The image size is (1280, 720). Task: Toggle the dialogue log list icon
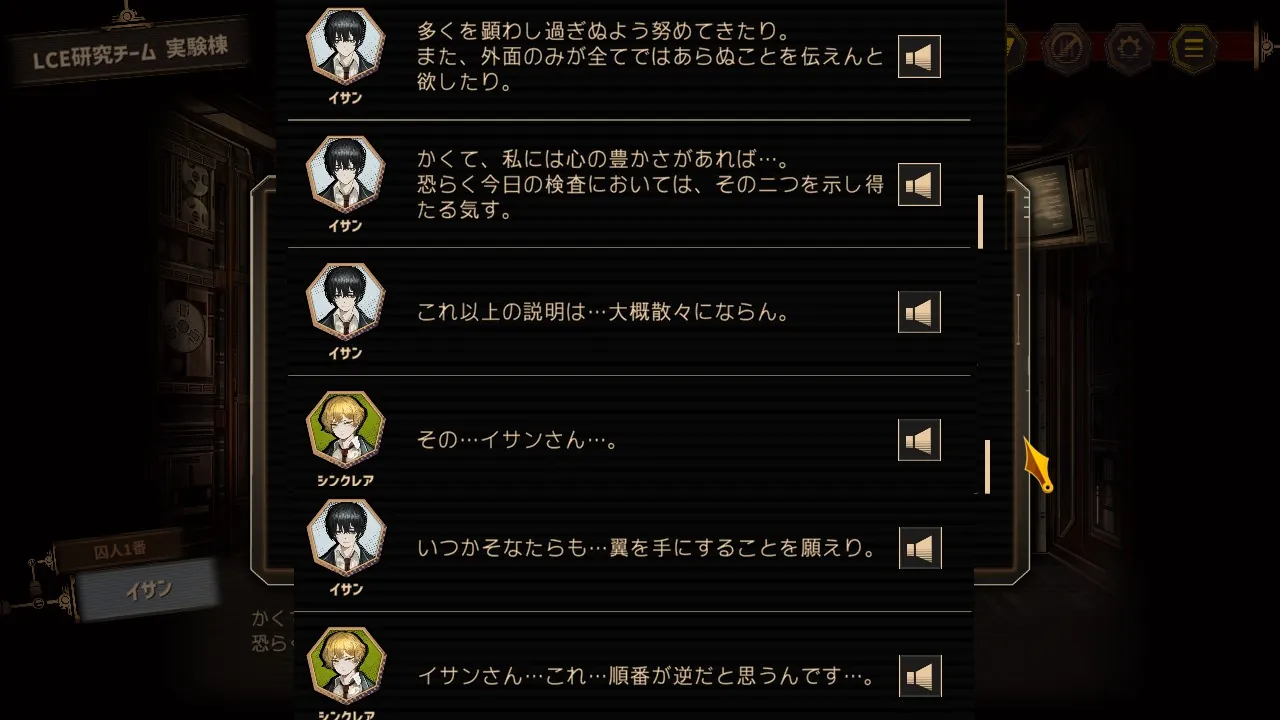[1193, 47]
